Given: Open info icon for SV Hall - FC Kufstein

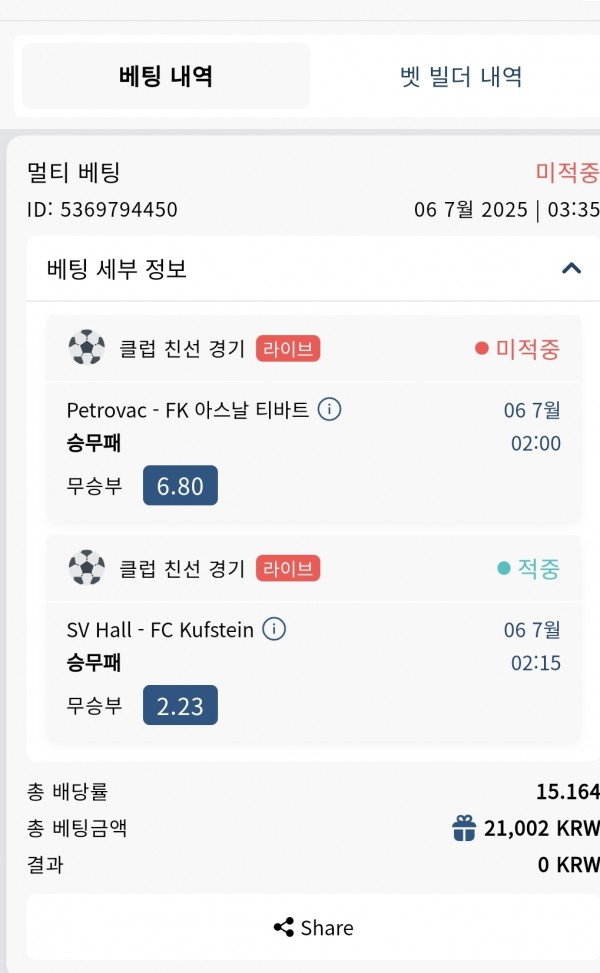Looking at the screenshot, I should coord(274,629).
